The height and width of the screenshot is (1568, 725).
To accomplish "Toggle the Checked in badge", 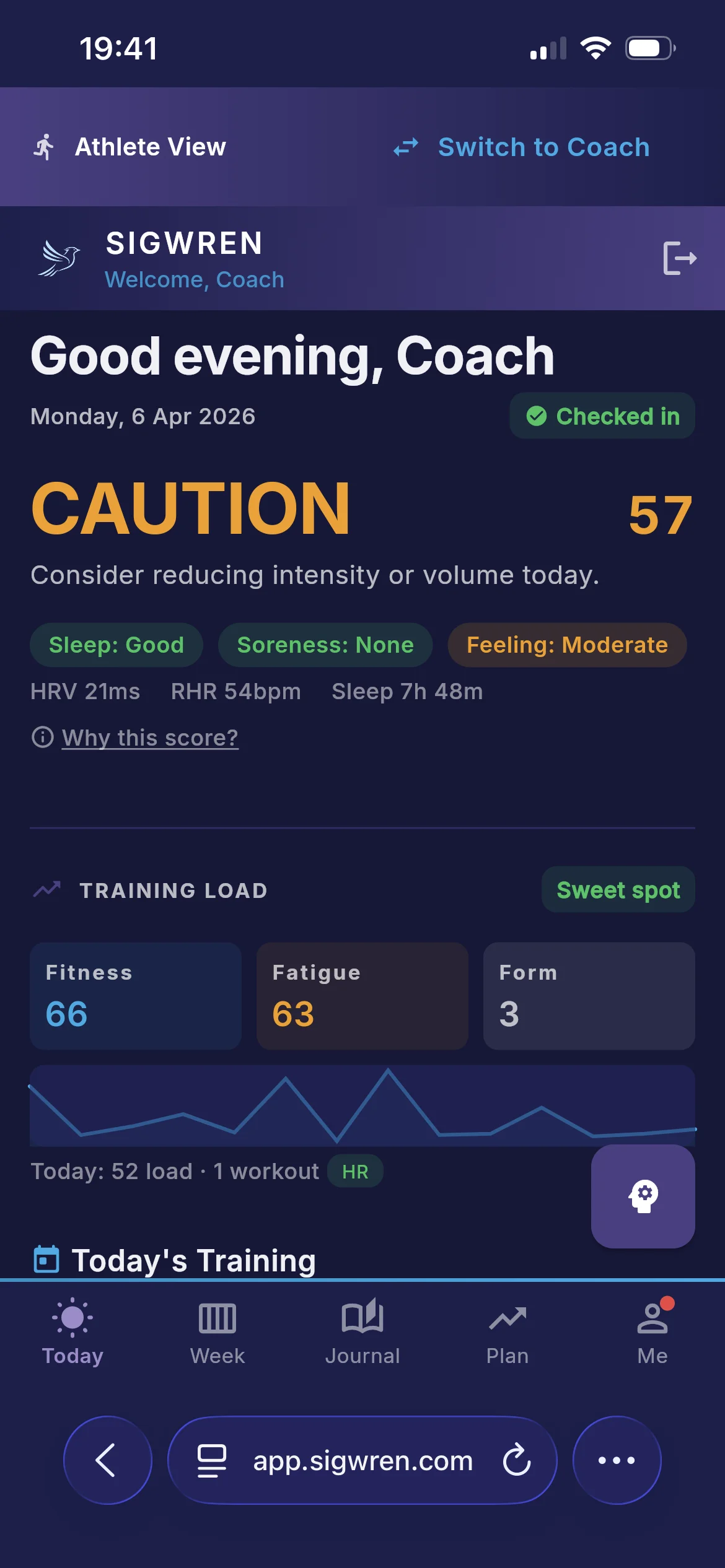I will tap(601, 416).
